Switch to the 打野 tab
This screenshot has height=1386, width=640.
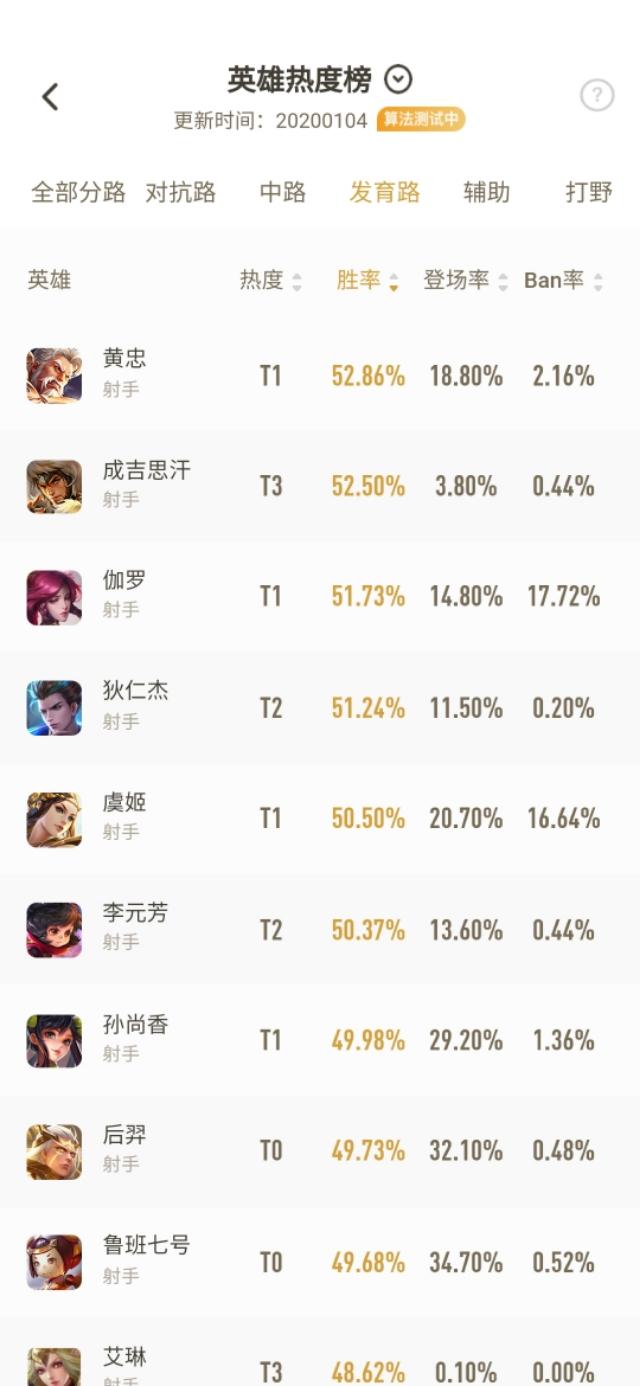click(x=588, y=192)
